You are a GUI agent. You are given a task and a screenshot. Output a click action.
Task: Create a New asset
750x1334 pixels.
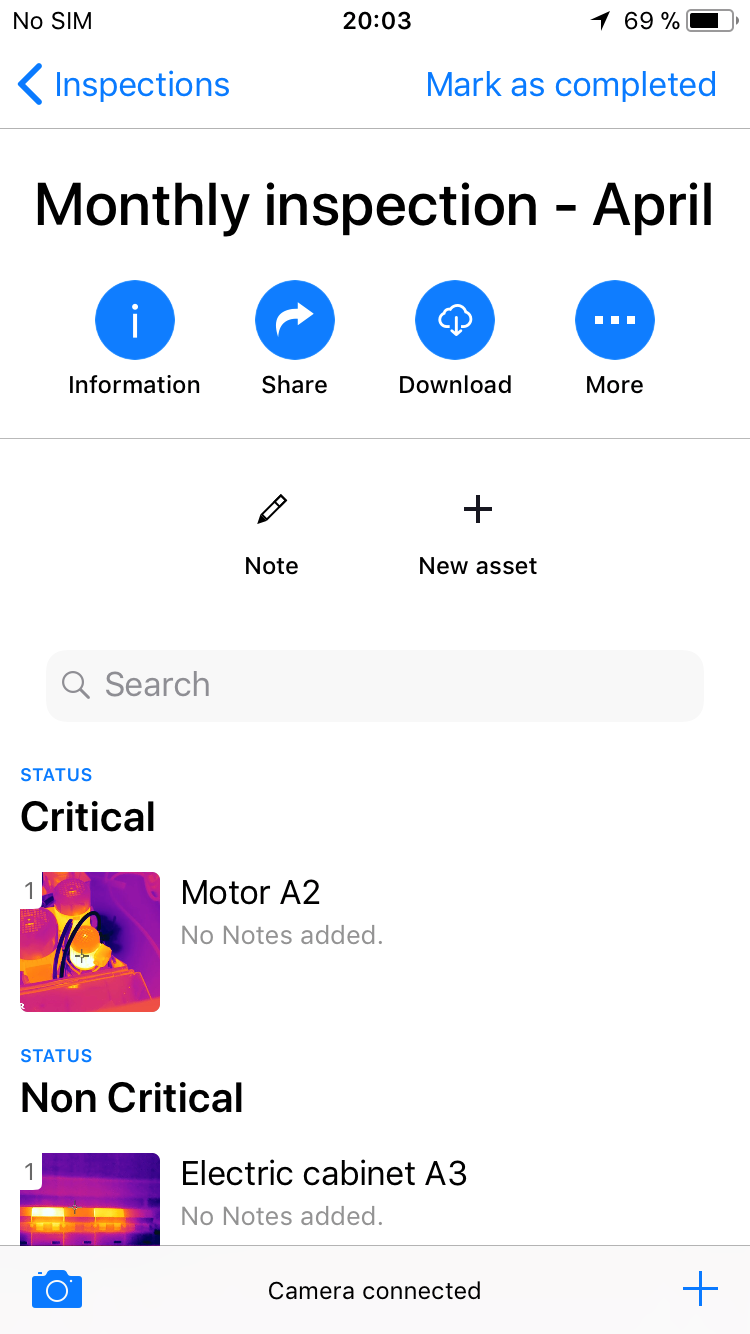click(x=478, y=534)
